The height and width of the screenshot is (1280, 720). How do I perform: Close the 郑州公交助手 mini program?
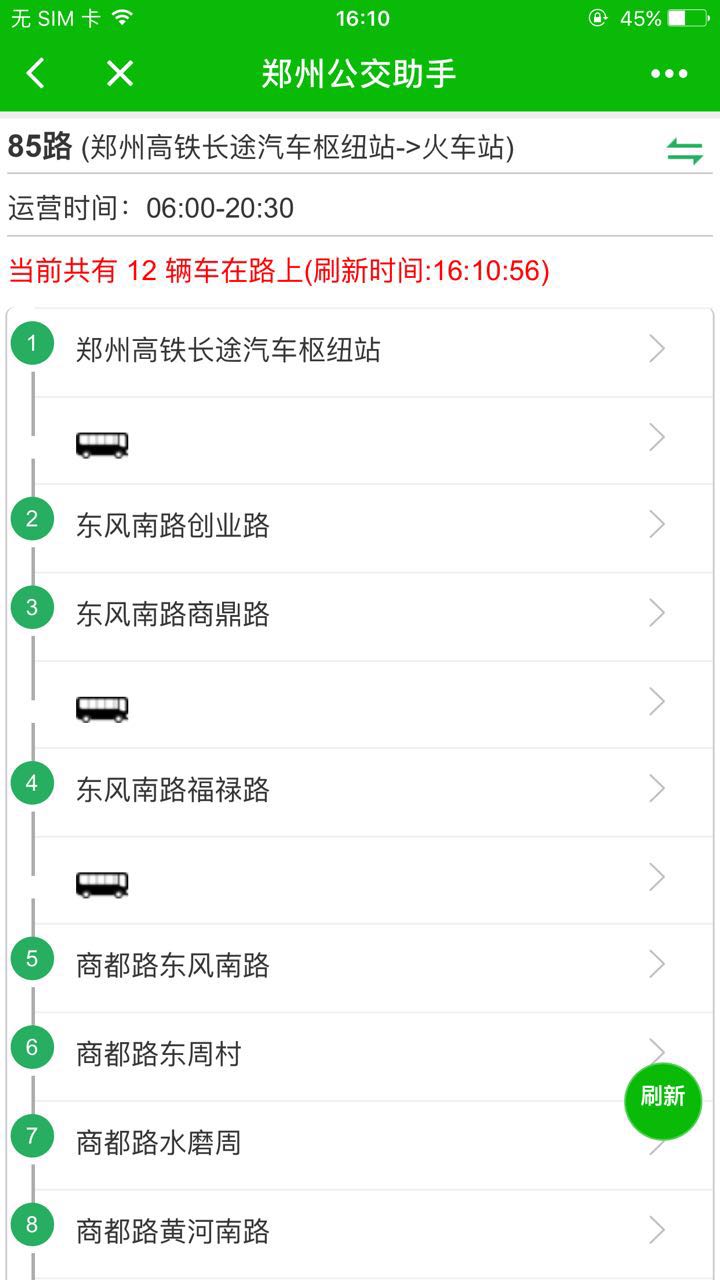point(120,73)
